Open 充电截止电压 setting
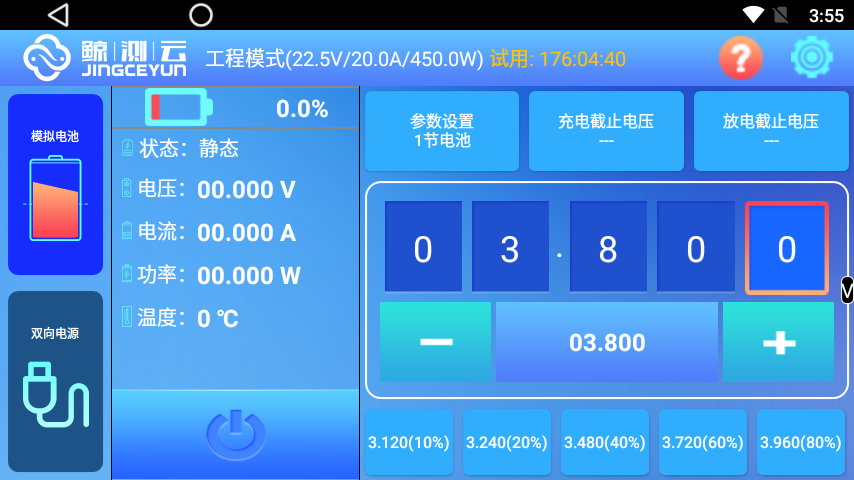The width and height of the screenshot is (854, 480). (x=606, y=131)
